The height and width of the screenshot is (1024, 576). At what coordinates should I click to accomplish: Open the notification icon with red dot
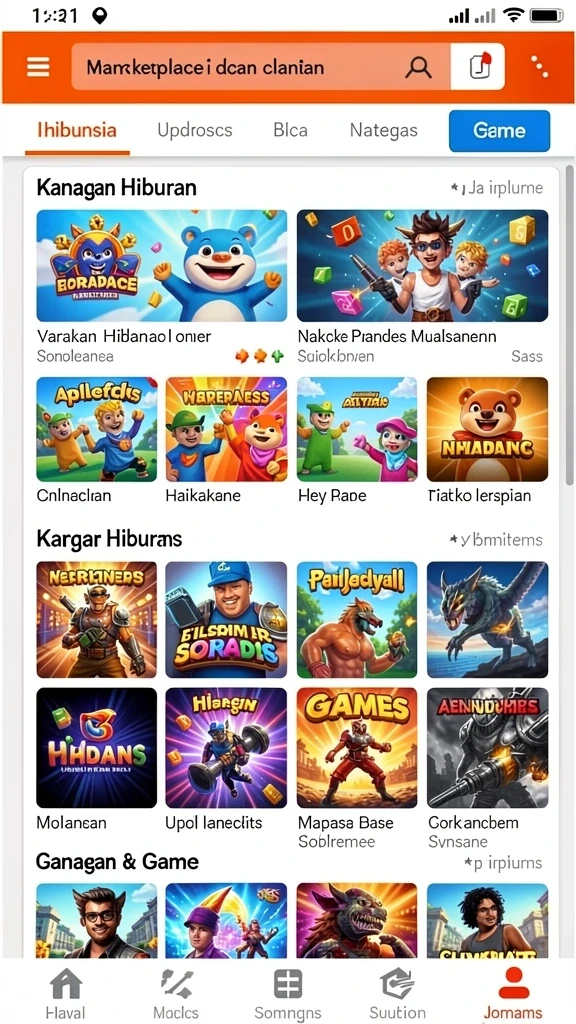pos(479,67)
